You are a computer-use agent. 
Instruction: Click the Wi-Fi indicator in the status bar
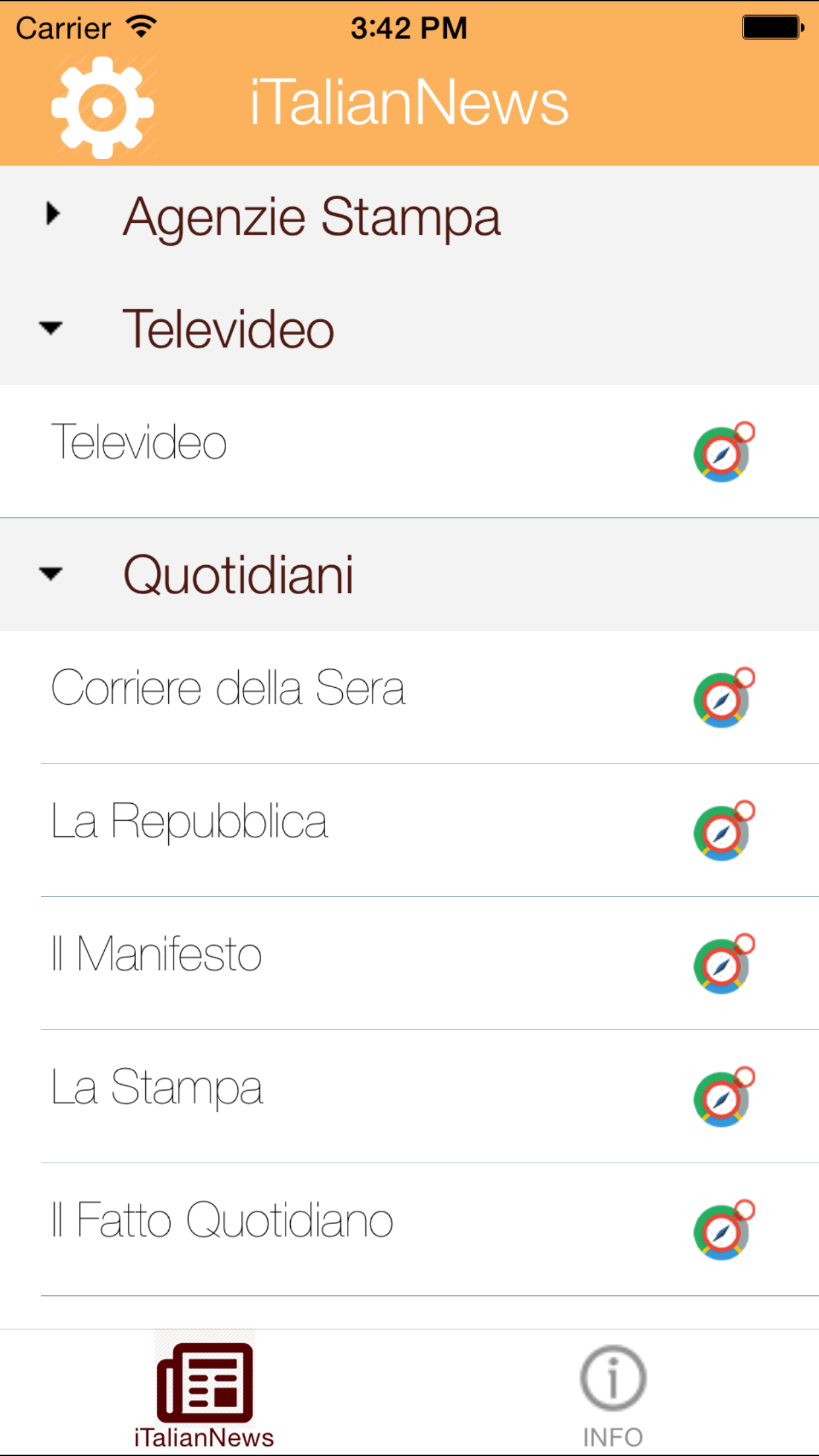click(140, 26)
